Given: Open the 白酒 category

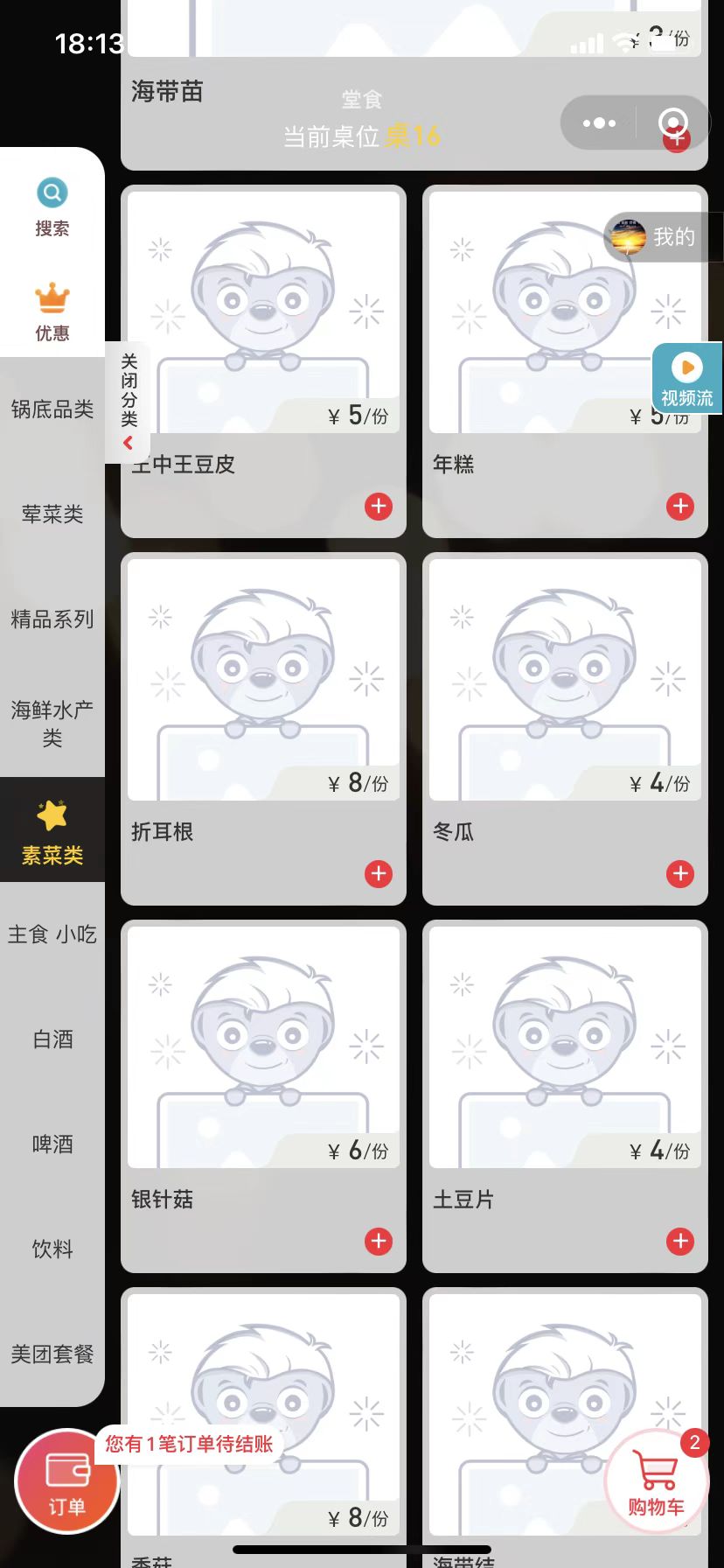Looking at the screenshot, I should (52, 1039).
